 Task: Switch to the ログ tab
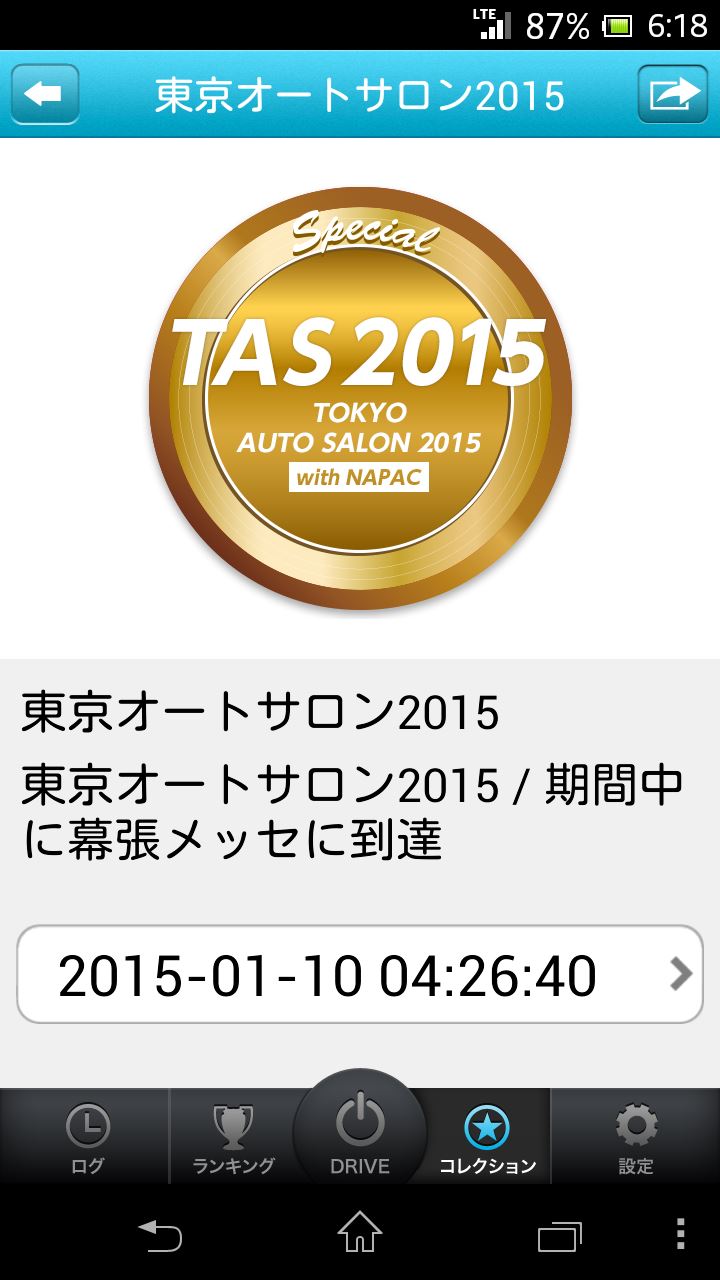(x=86, y=1137)
